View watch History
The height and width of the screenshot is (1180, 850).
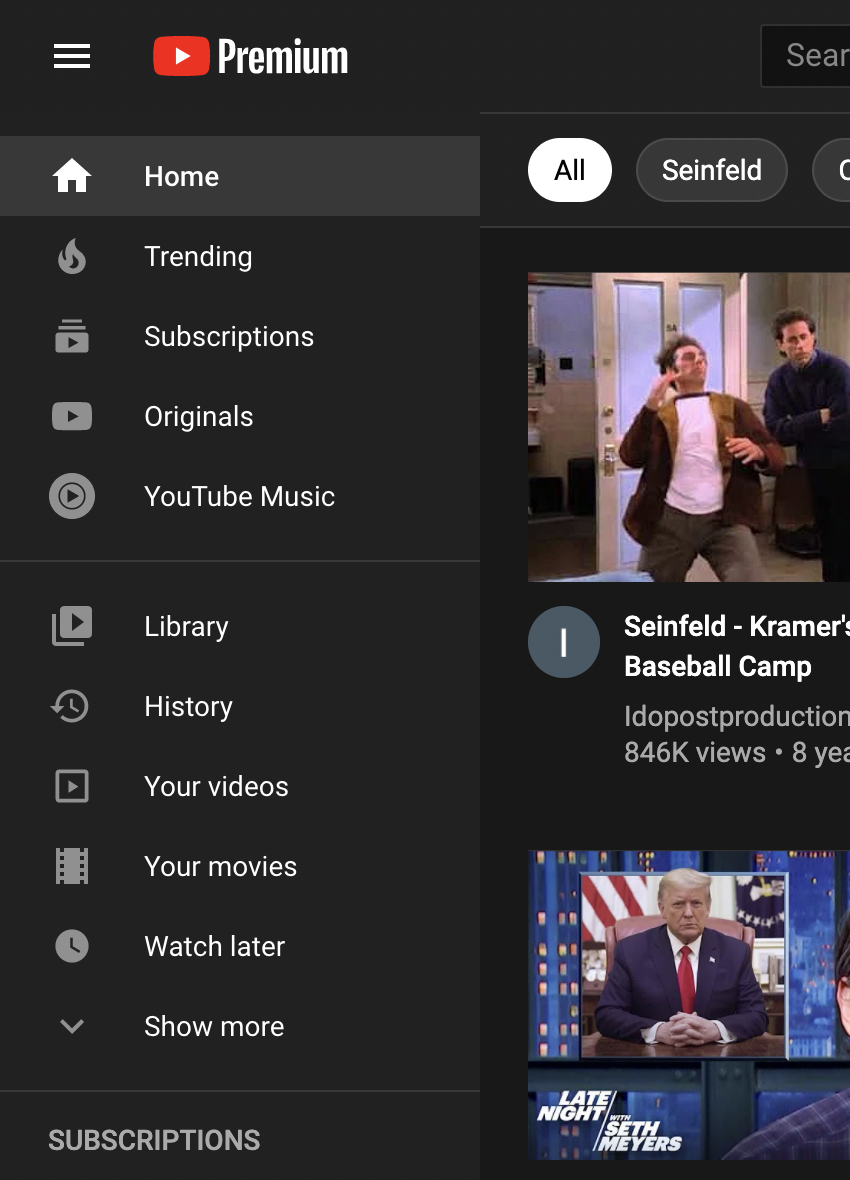[188, 707]
